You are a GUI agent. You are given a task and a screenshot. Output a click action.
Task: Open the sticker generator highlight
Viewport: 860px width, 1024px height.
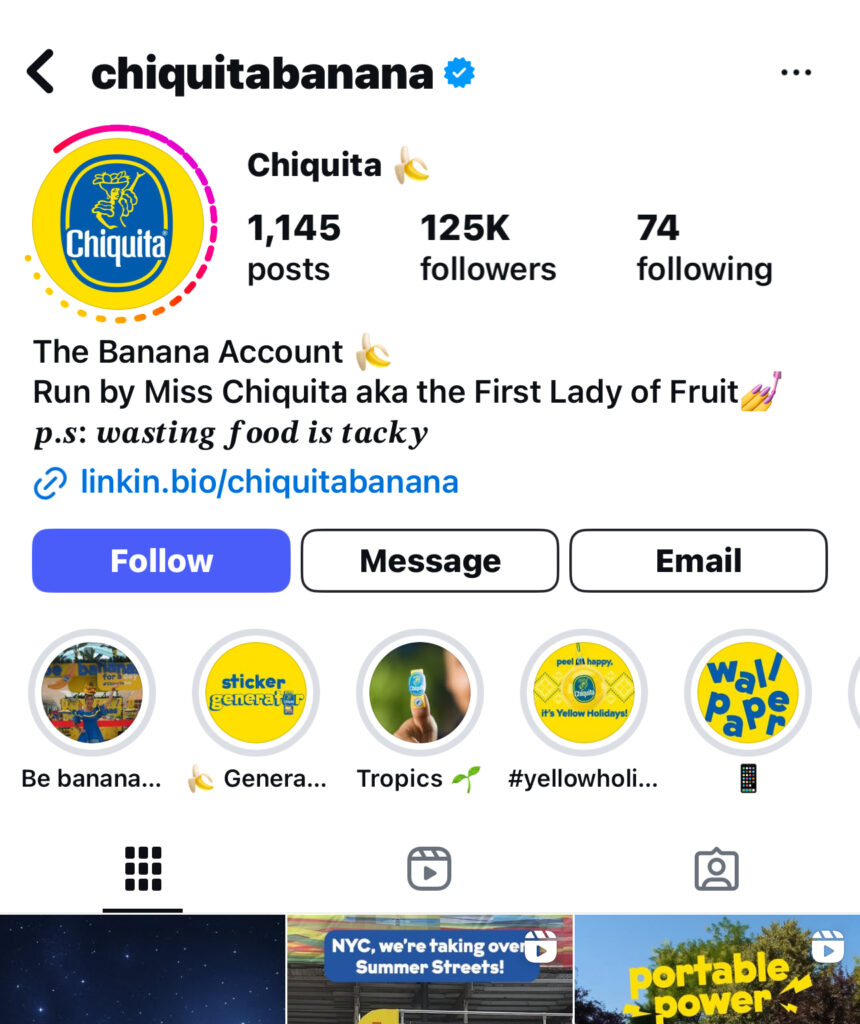256,692
